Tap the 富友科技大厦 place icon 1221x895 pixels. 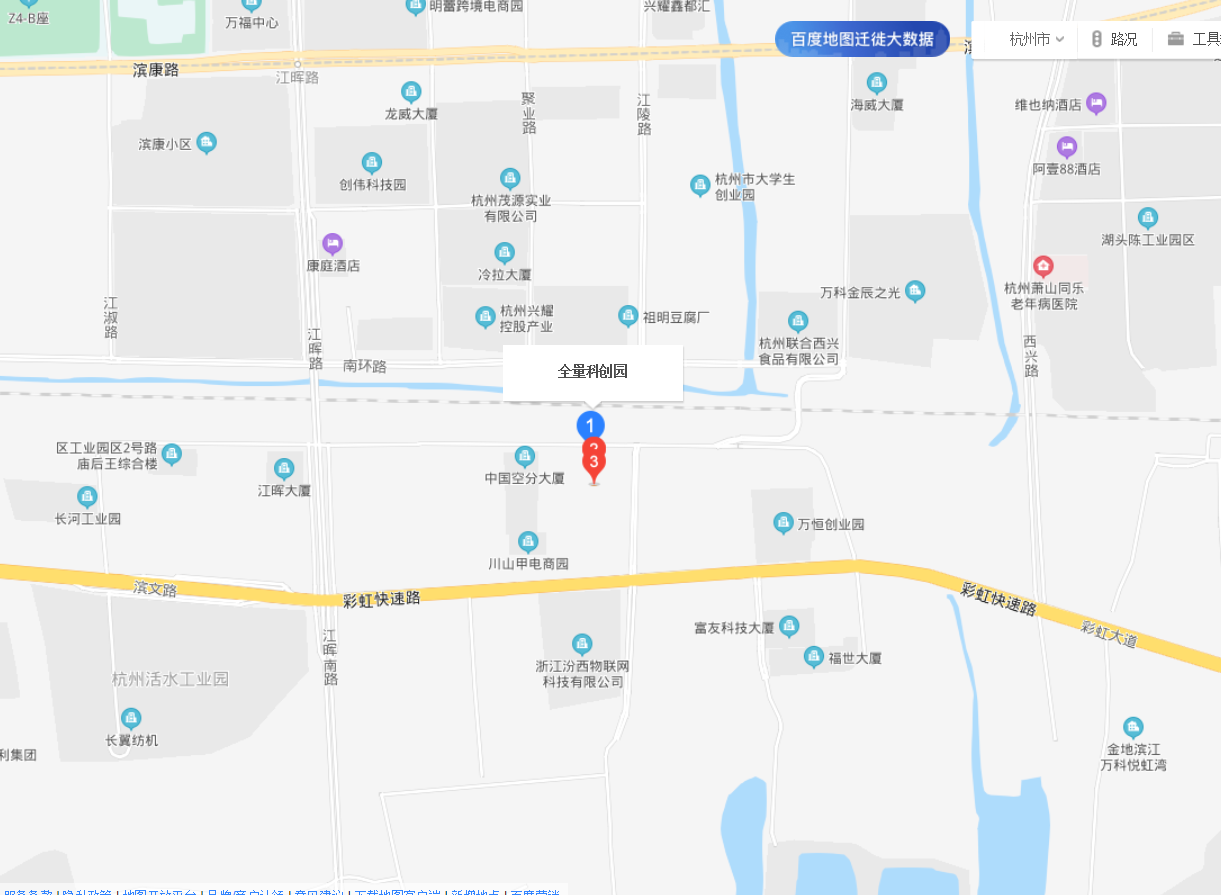pos(789,627)
